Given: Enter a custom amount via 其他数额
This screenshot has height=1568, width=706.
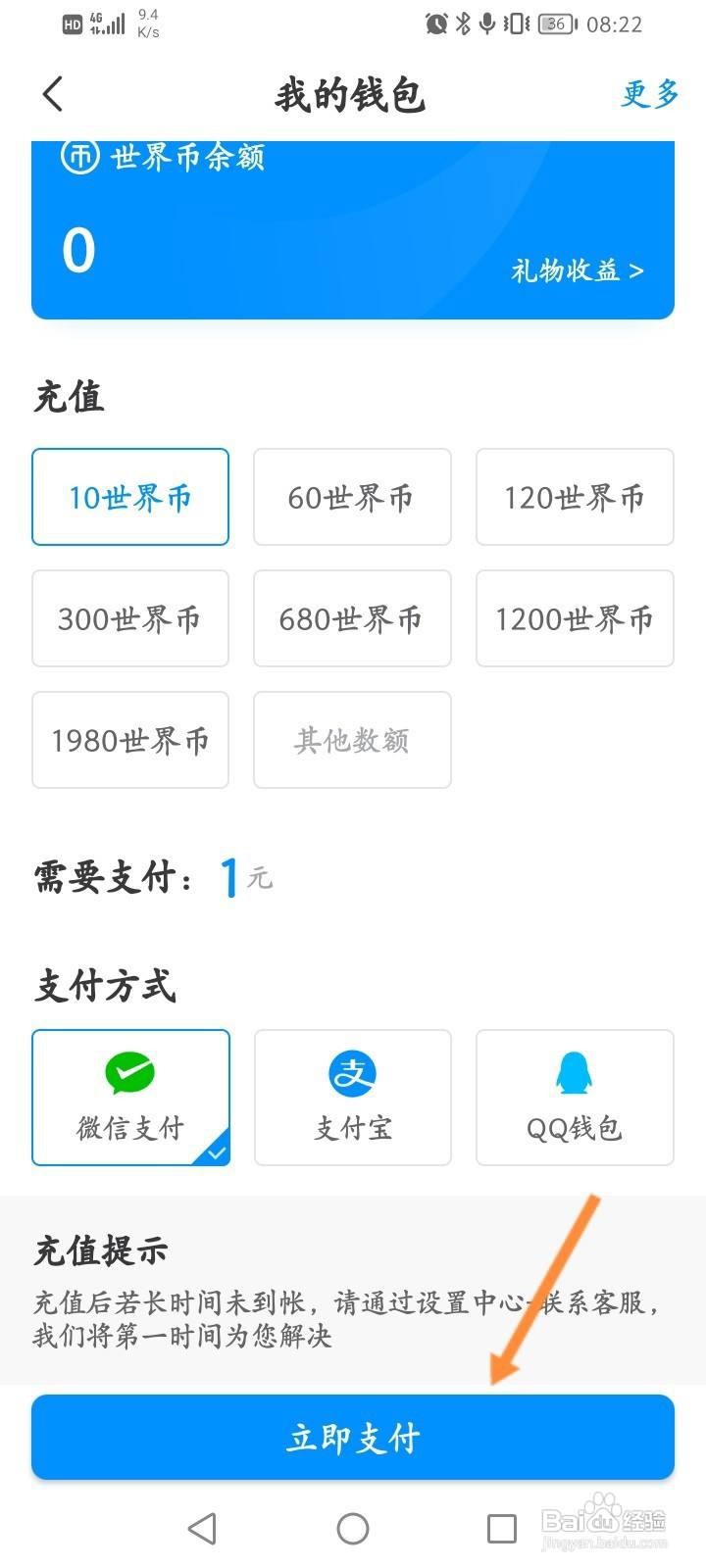Looking at the screenshot, I should [352, 740].
